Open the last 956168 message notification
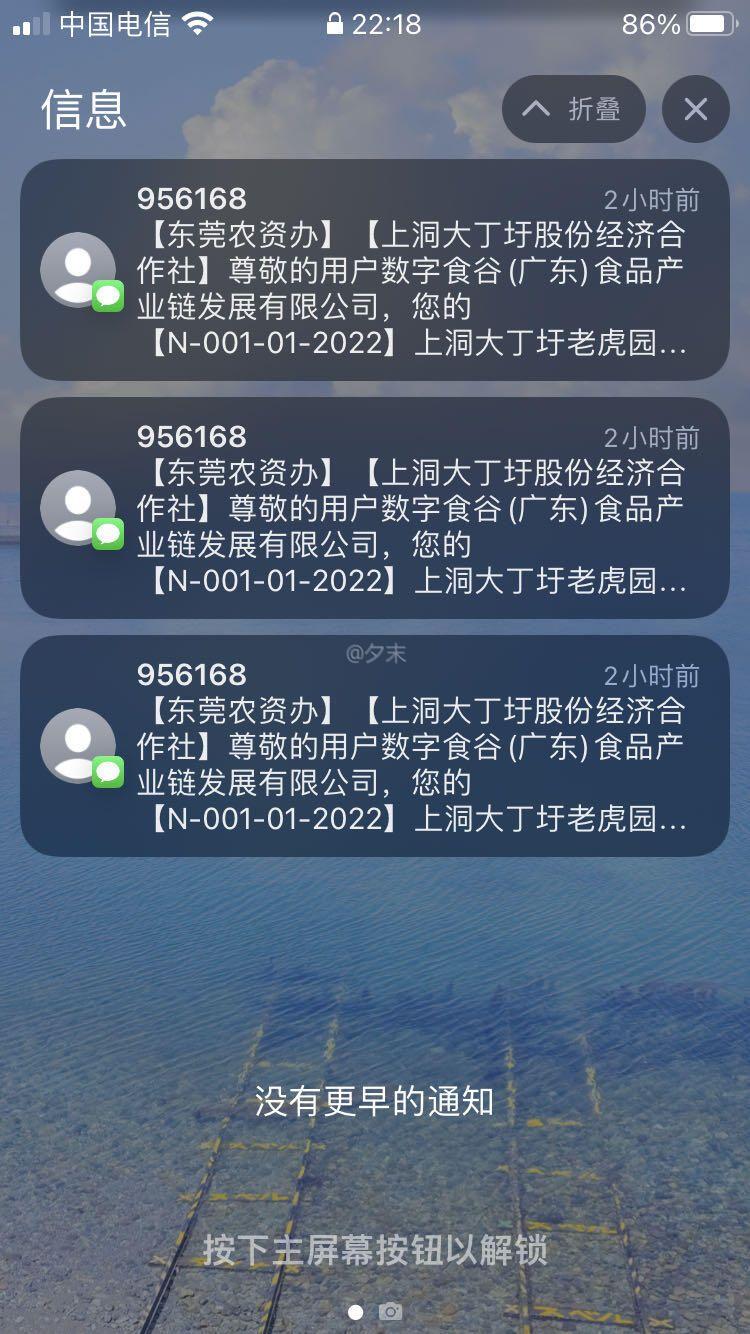The width and height of the screenshot is (750, 1334). click(374, 746)
